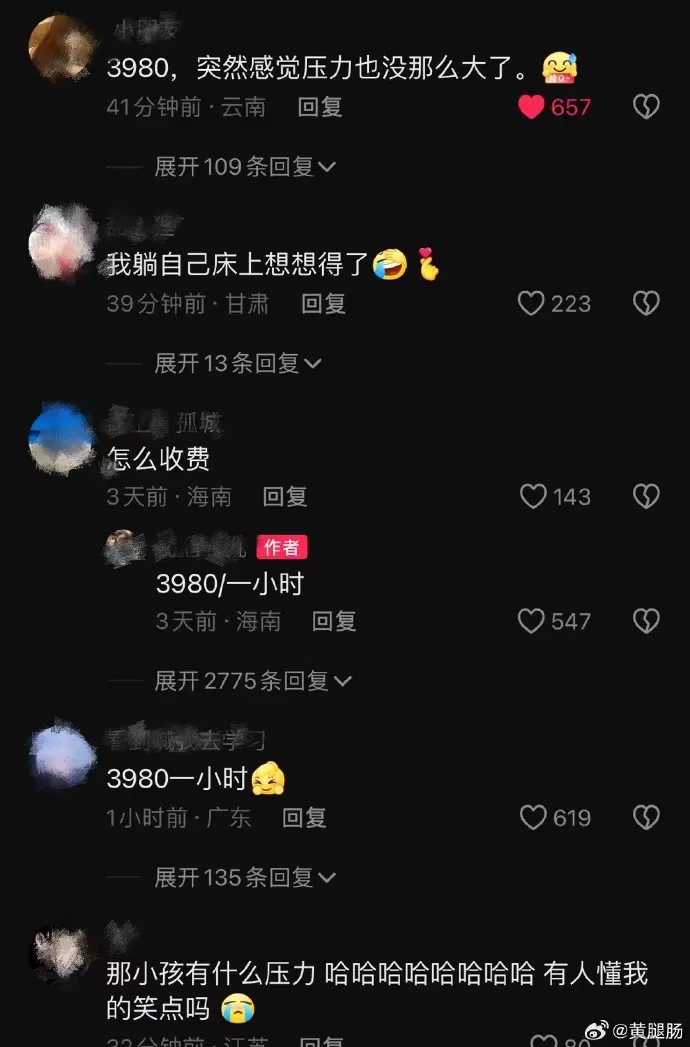Reply to the comment from 云南

point(320,107)
